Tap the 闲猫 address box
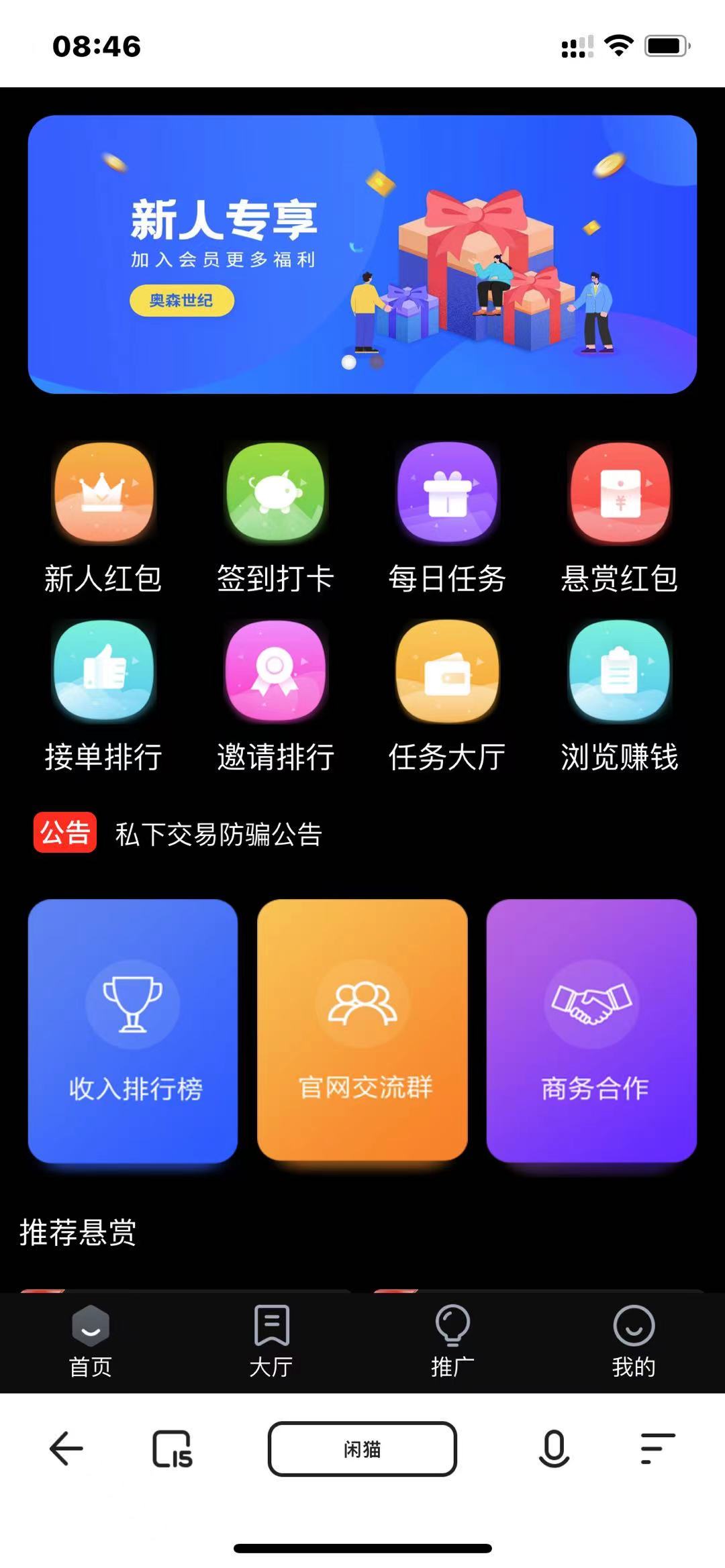 coord(362,1449)
